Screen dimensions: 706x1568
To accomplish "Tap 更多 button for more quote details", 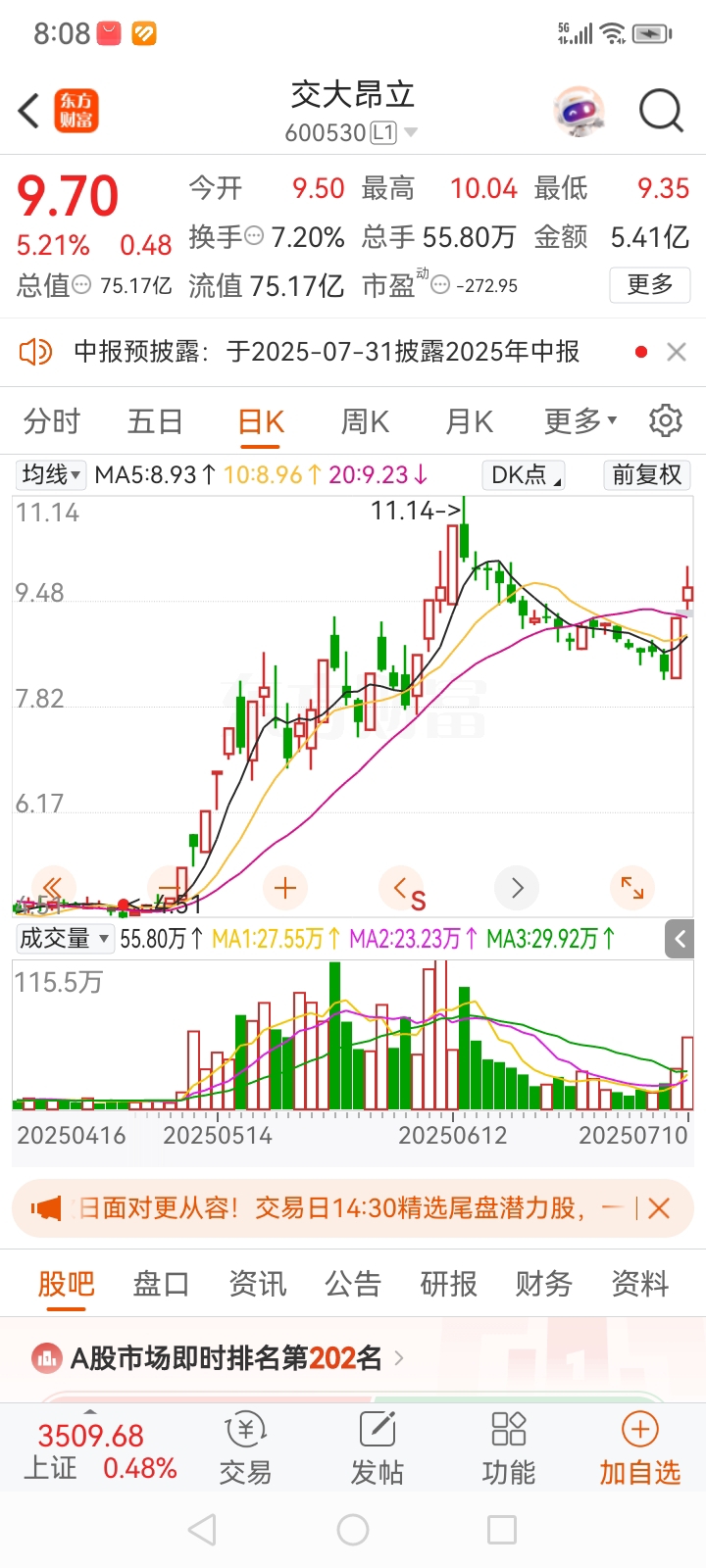I will pyautogui.click(x=650, y=285).
